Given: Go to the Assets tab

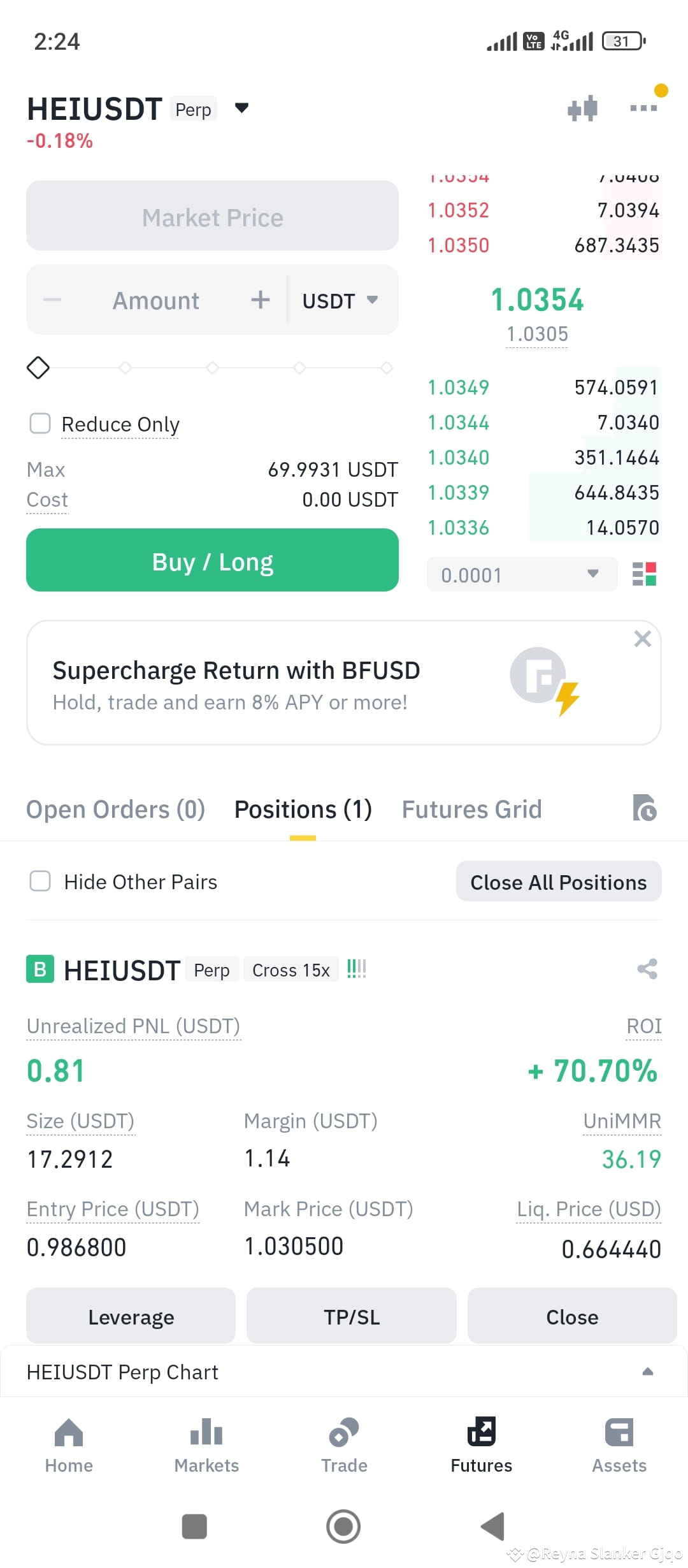Looking at the screenshot, I should tap(619, 1446).
